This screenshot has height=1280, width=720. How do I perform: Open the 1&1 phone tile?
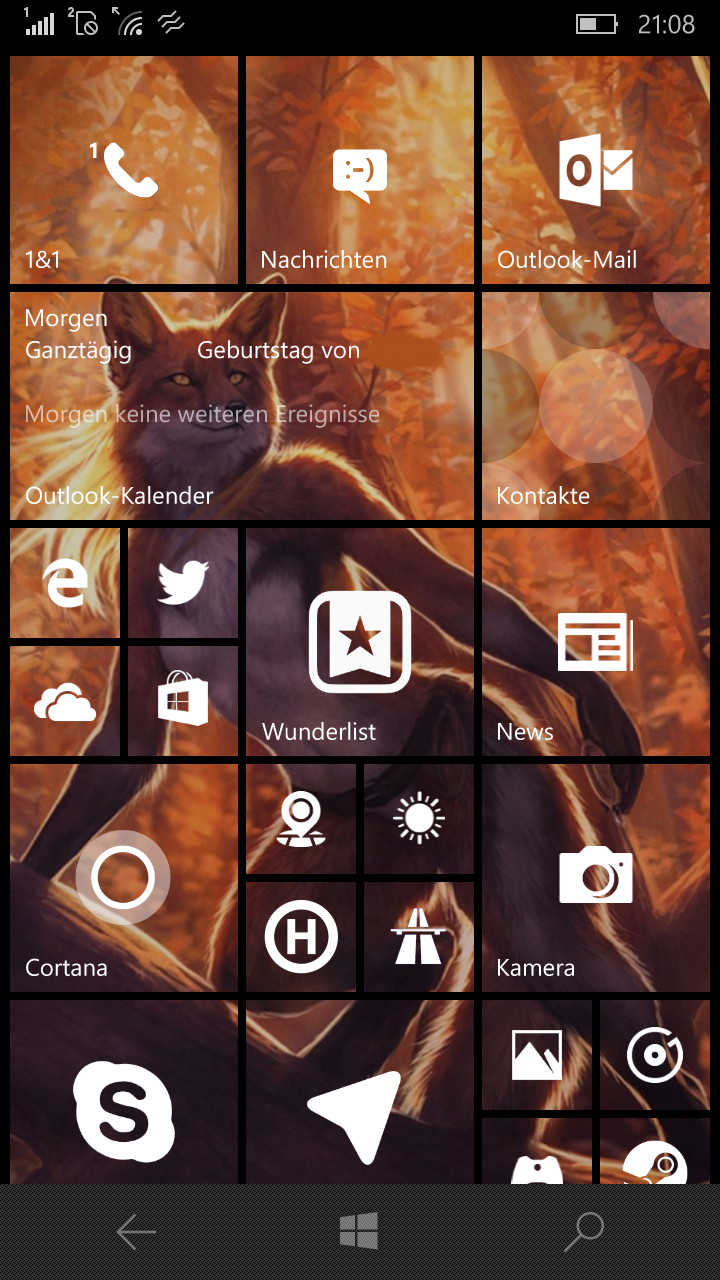124,170
